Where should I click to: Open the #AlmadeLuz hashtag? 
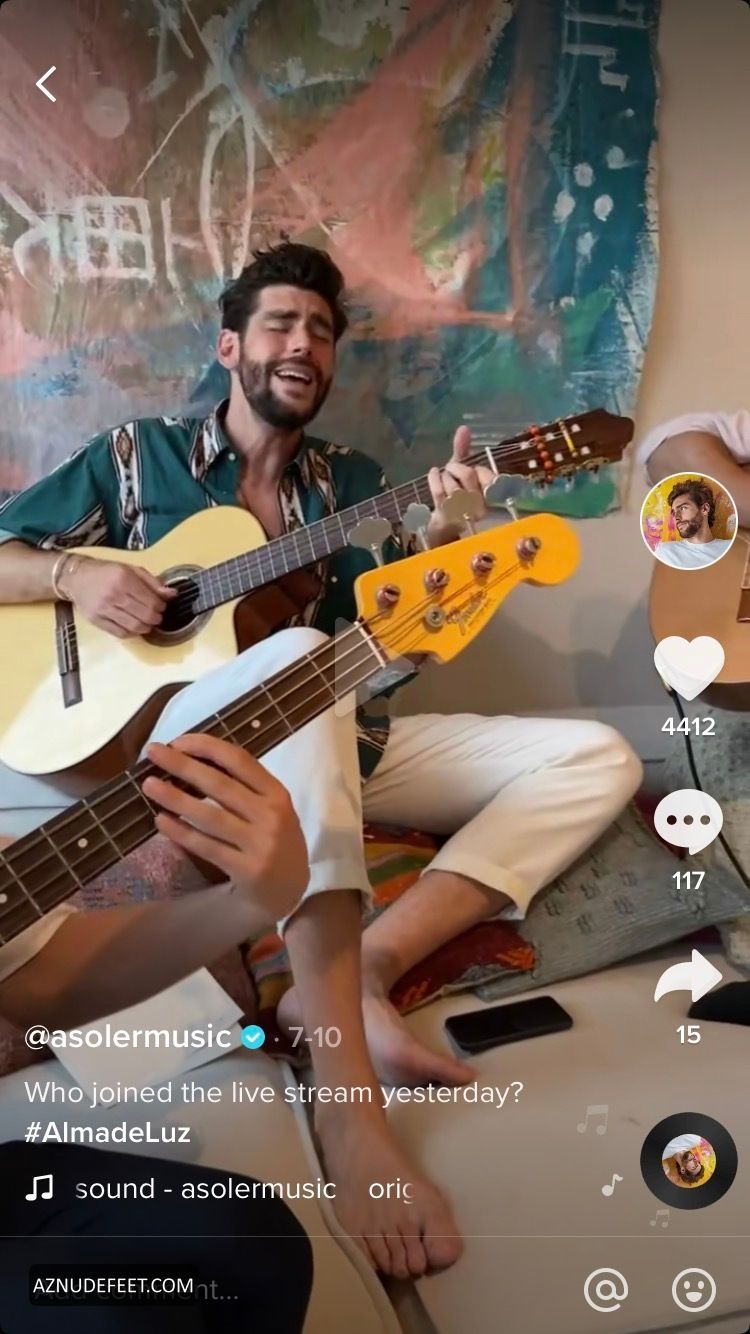pos(107,1132)
